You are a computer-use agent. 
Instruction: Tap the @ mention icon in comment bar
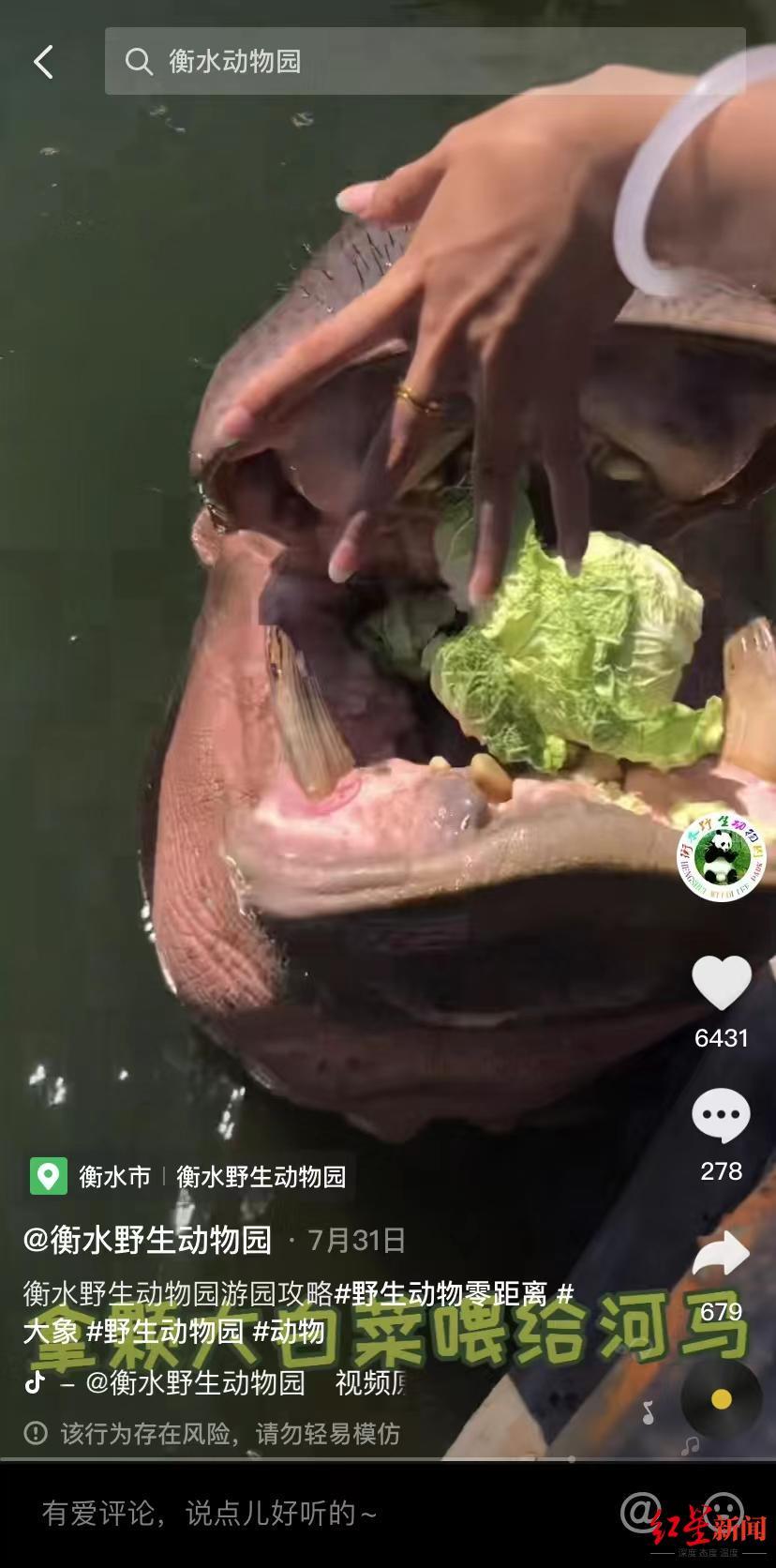[641, 1512]
